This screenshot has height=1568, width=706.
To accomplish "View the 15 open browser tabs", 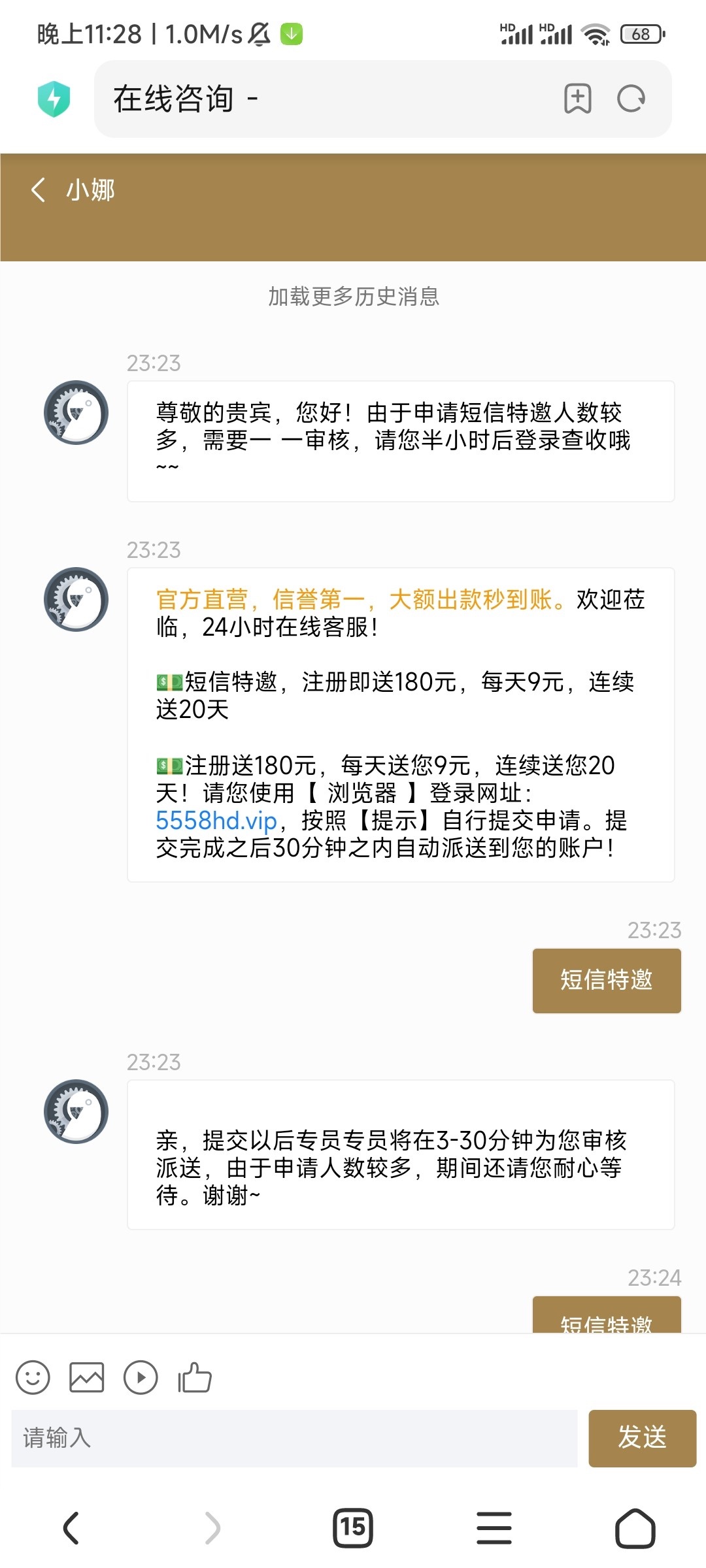I will tap(353, 1528).
